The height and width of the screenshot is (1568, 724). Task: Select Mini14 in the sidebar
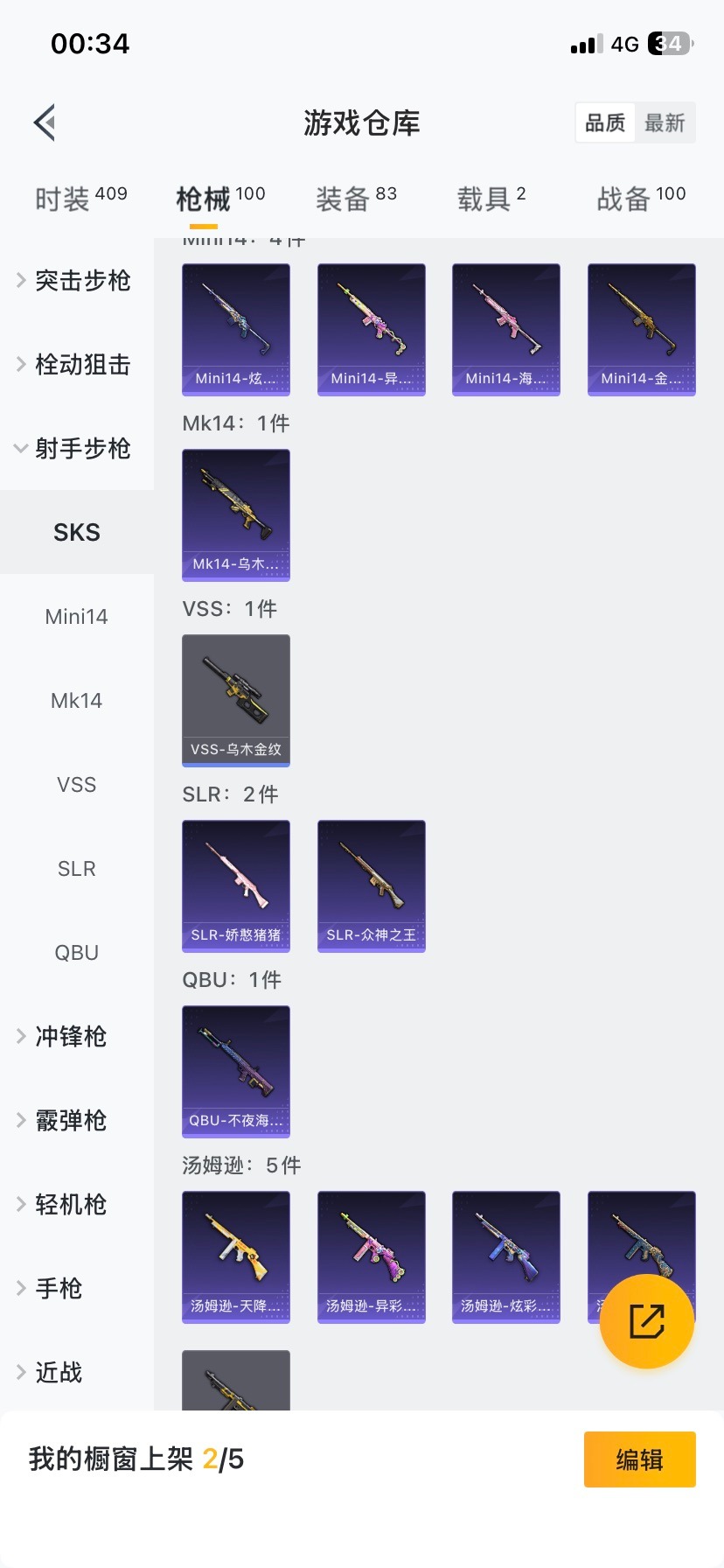[77, 617]
